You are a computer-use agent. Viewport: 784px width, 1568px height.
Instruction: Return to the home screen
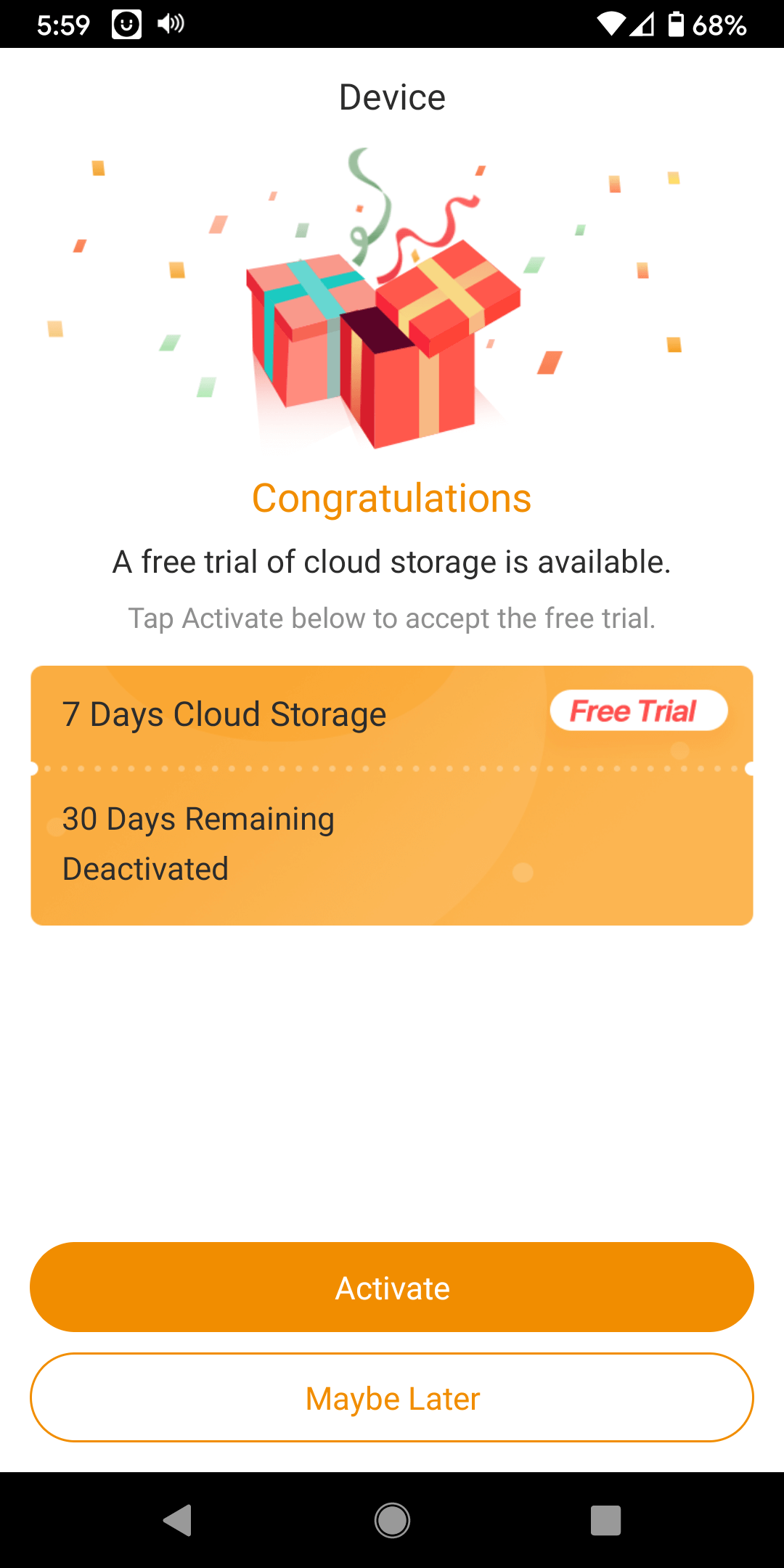pyautogui.click(x=392, y=1520)
